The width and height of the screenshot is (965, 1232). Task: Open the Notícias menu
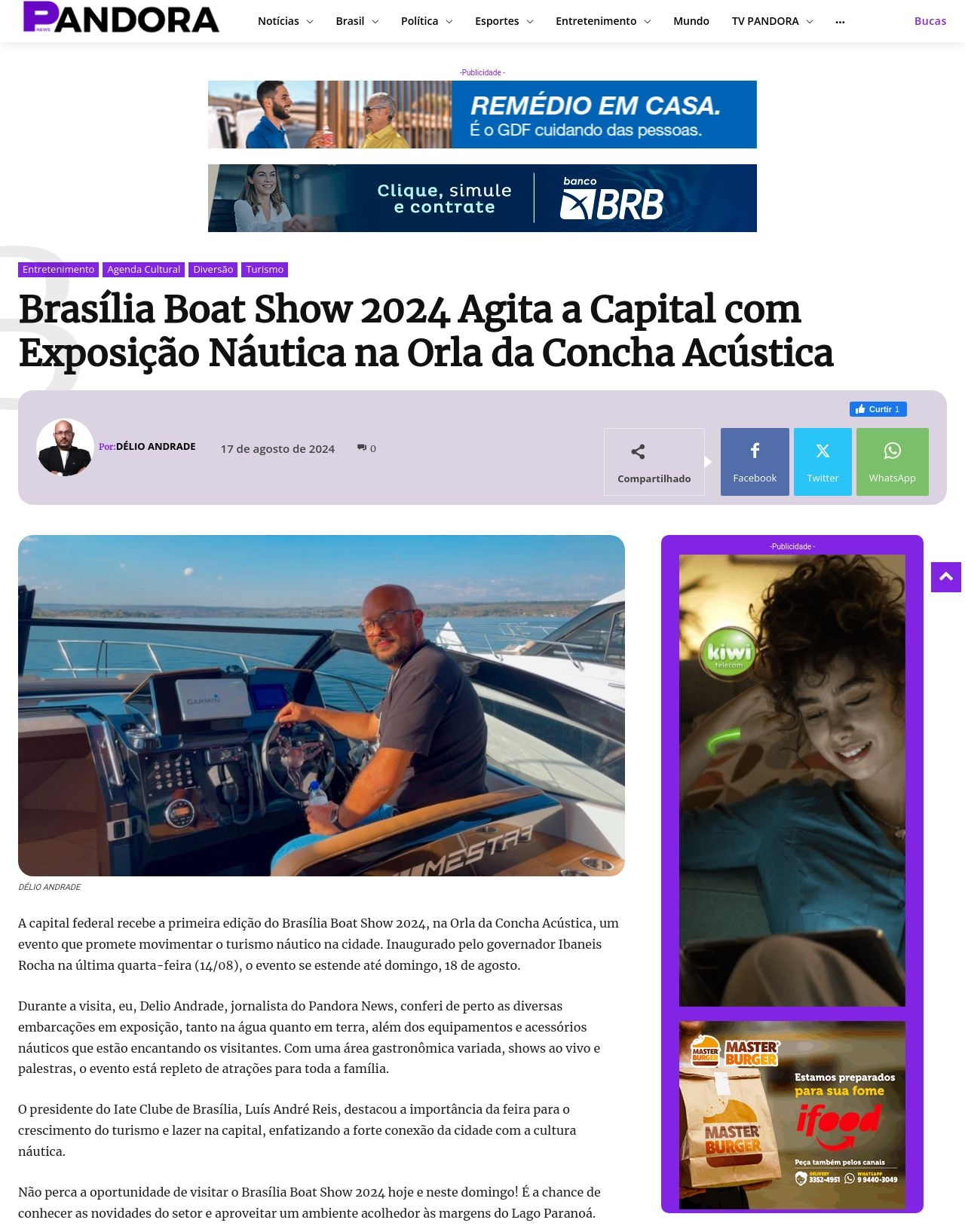[285, 21]
